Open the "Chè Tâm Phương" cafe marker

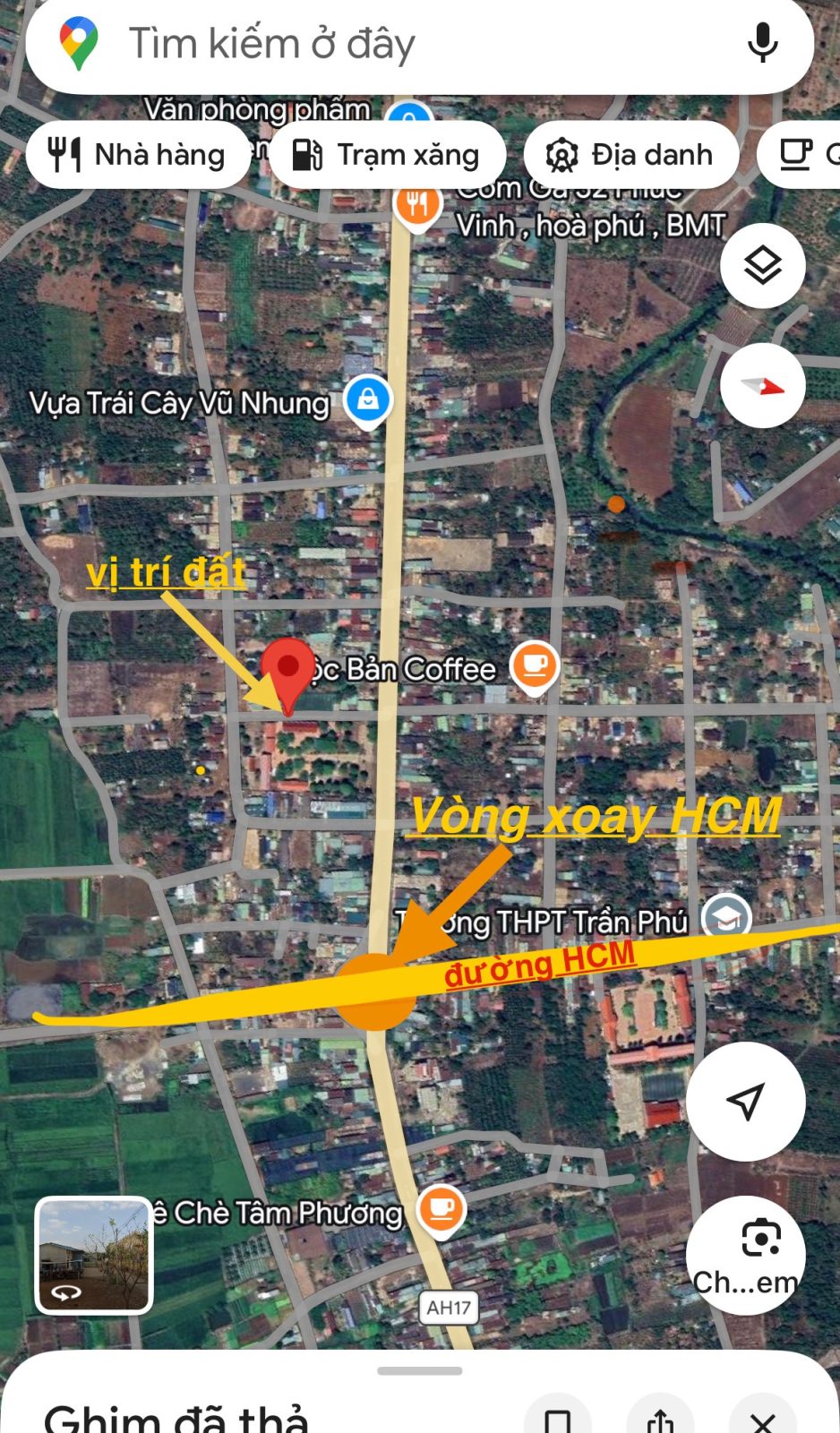pos(441,1209)
